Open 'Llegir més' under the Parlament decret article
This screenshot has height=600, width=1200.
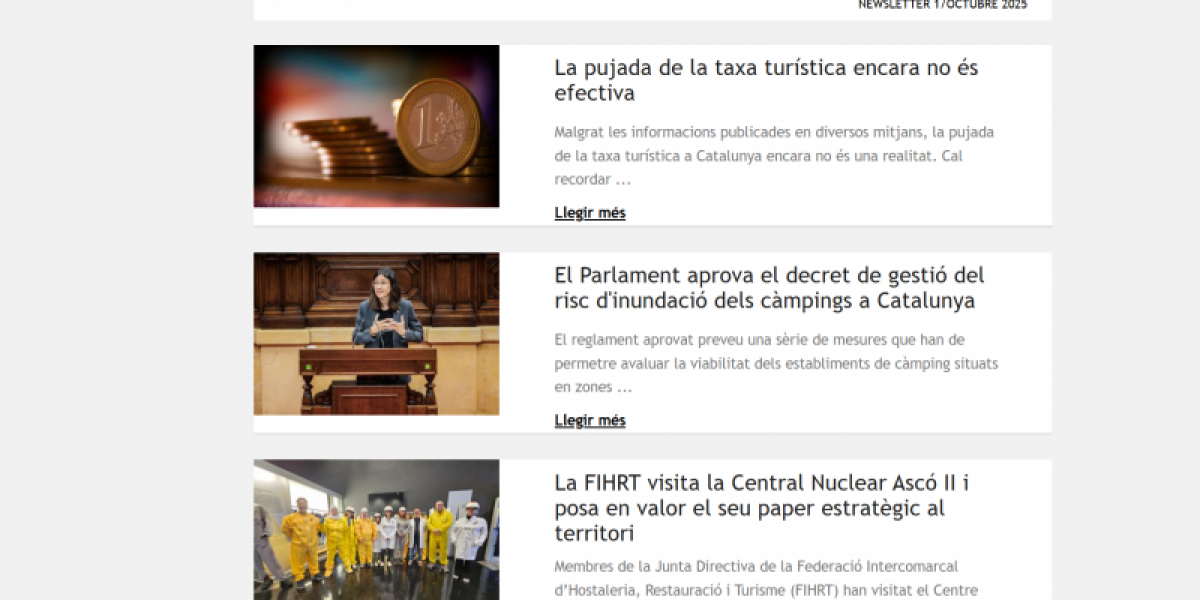point(590,420)
